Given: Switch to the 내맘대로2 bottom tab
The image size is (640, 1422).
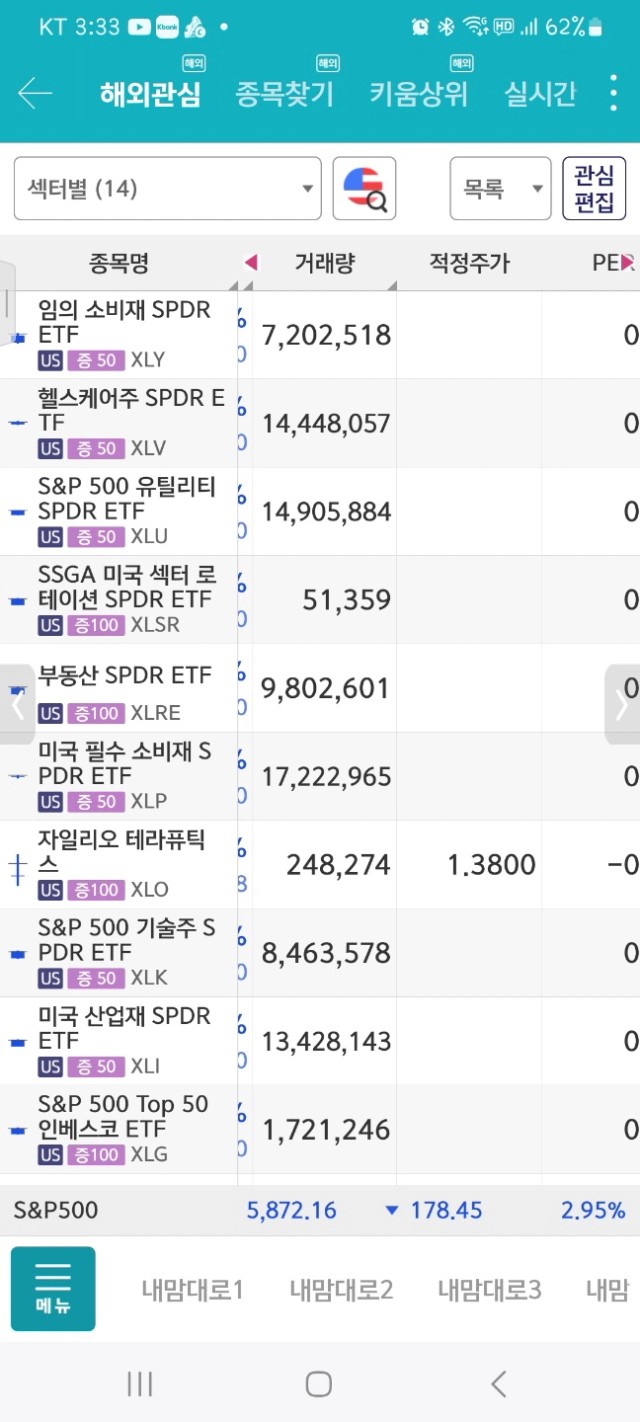Looking at the screenshot, I should click(341, 1290).
